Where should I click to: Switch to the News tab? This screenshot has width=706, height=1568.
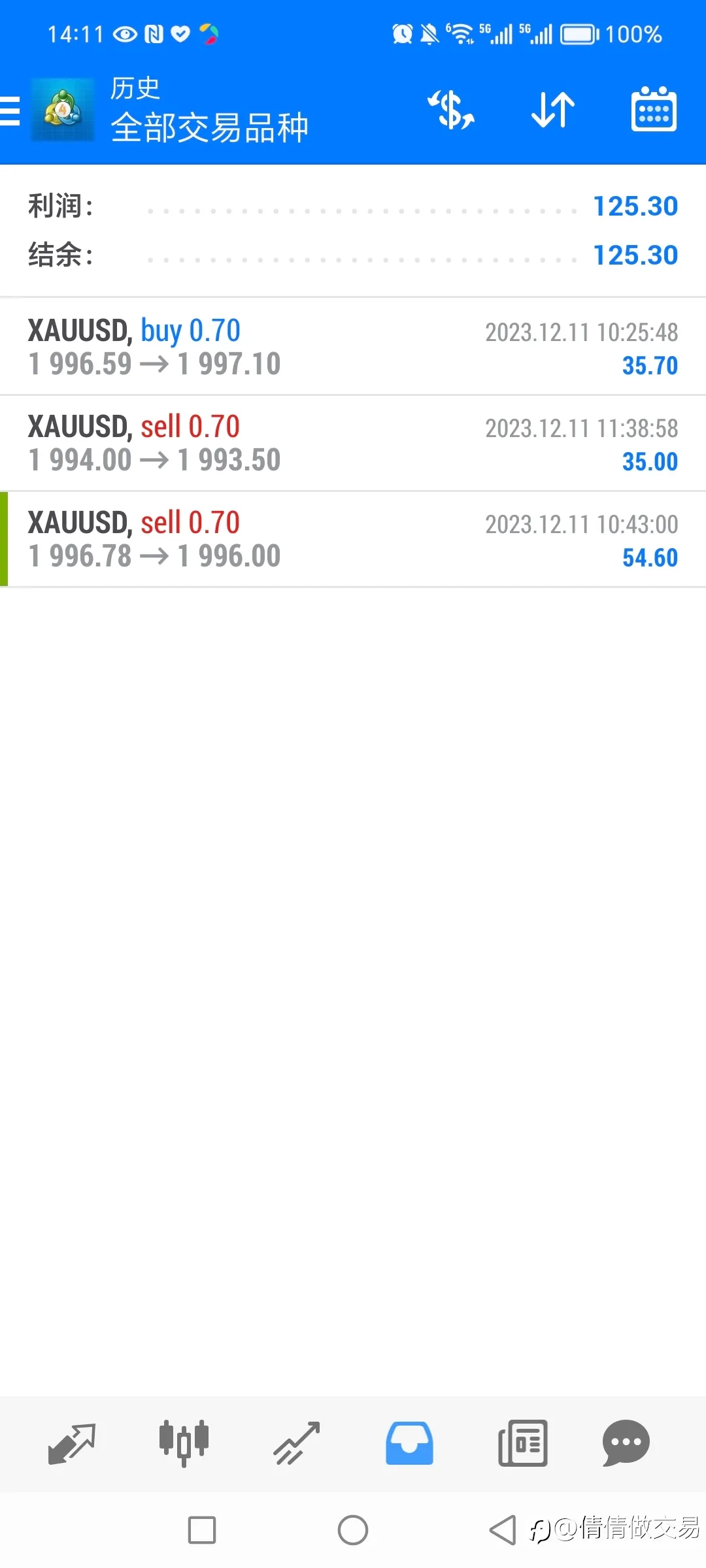pos(522,1444)
